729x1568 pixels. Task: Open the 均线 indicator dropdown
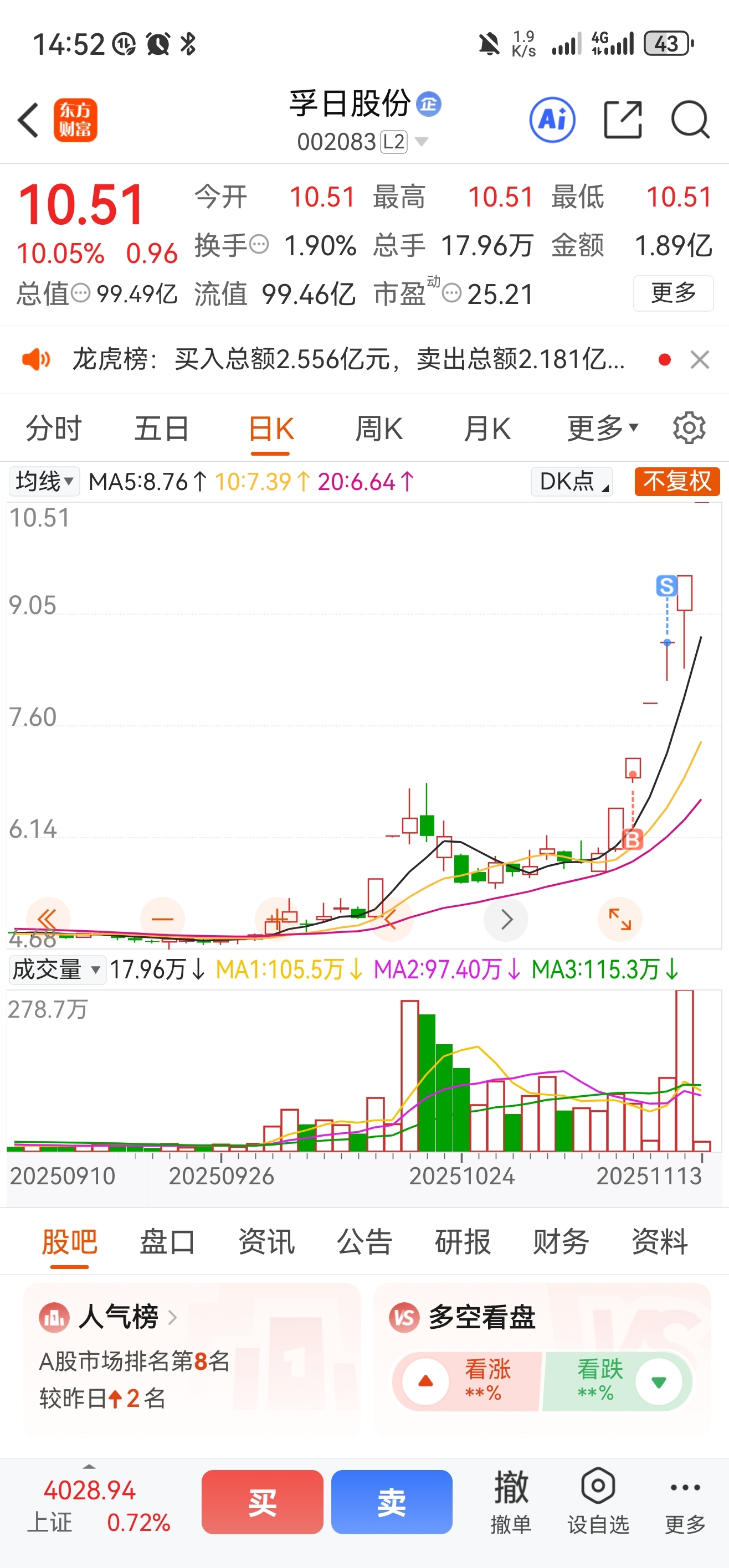(44, 482)
